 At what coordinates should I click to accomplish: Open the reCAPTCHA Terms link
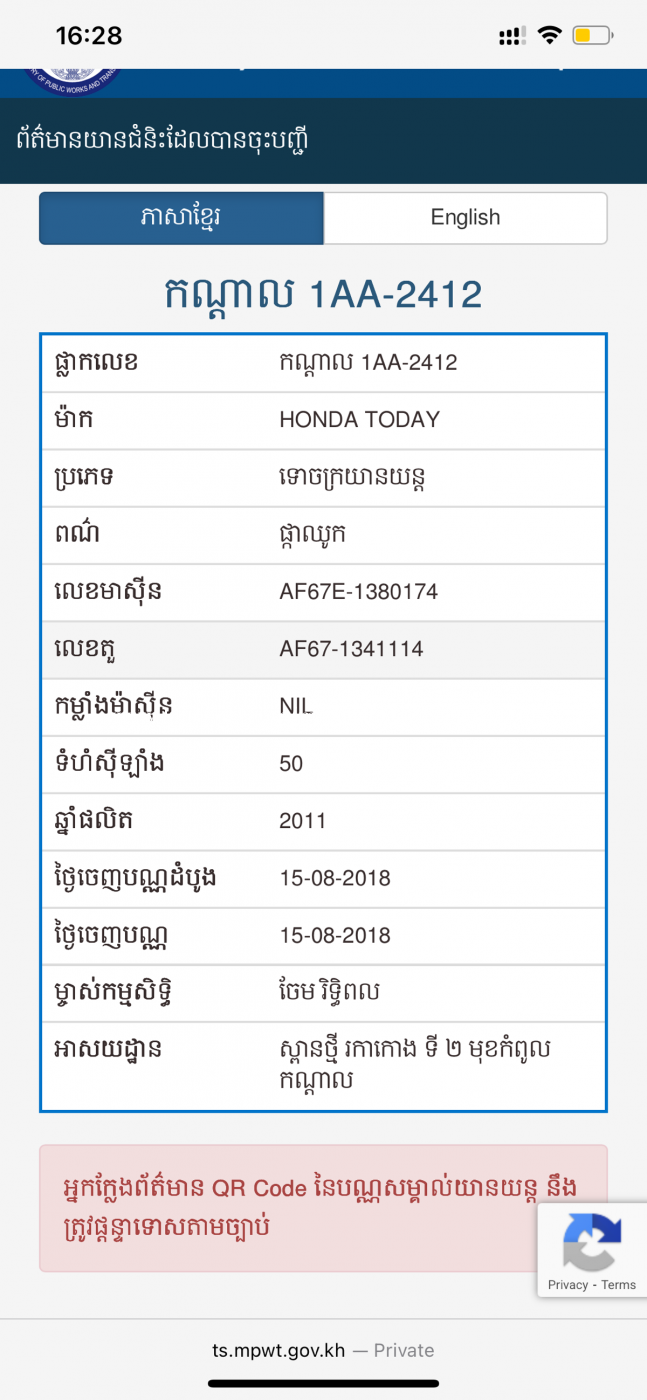tap(619, 1285)
